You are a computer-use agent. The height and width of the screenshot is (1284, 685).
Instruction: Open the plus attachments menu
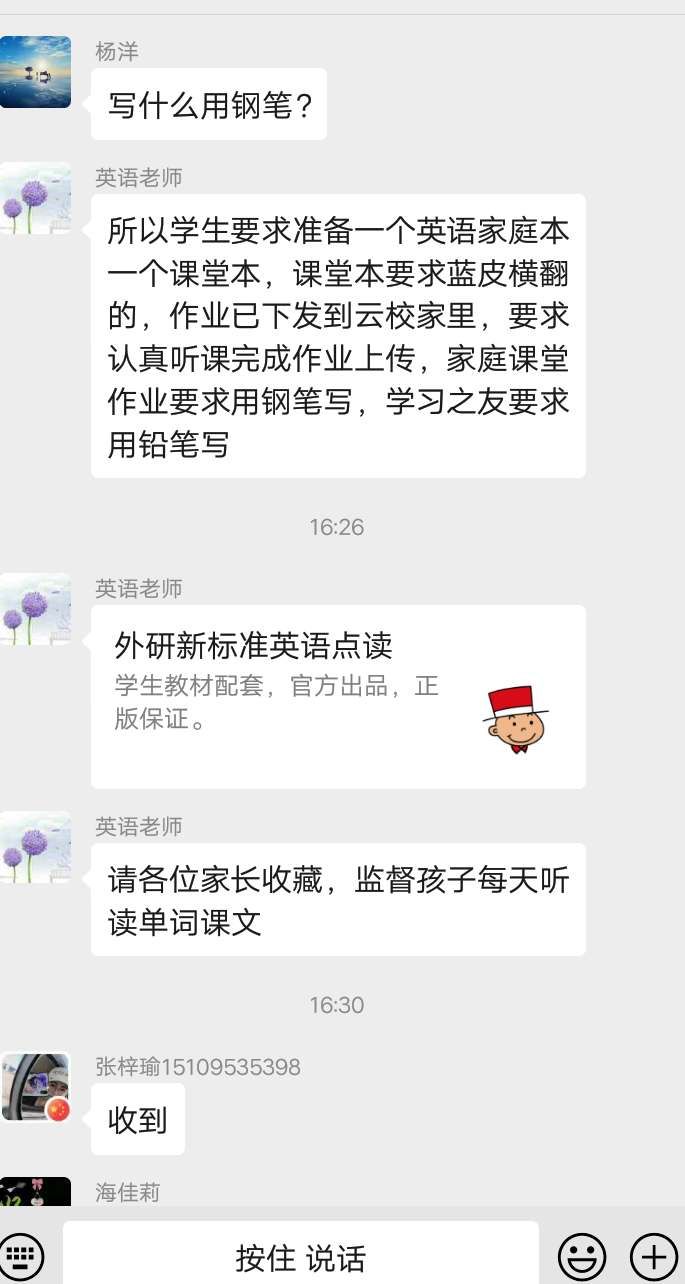click(653, 1256)
